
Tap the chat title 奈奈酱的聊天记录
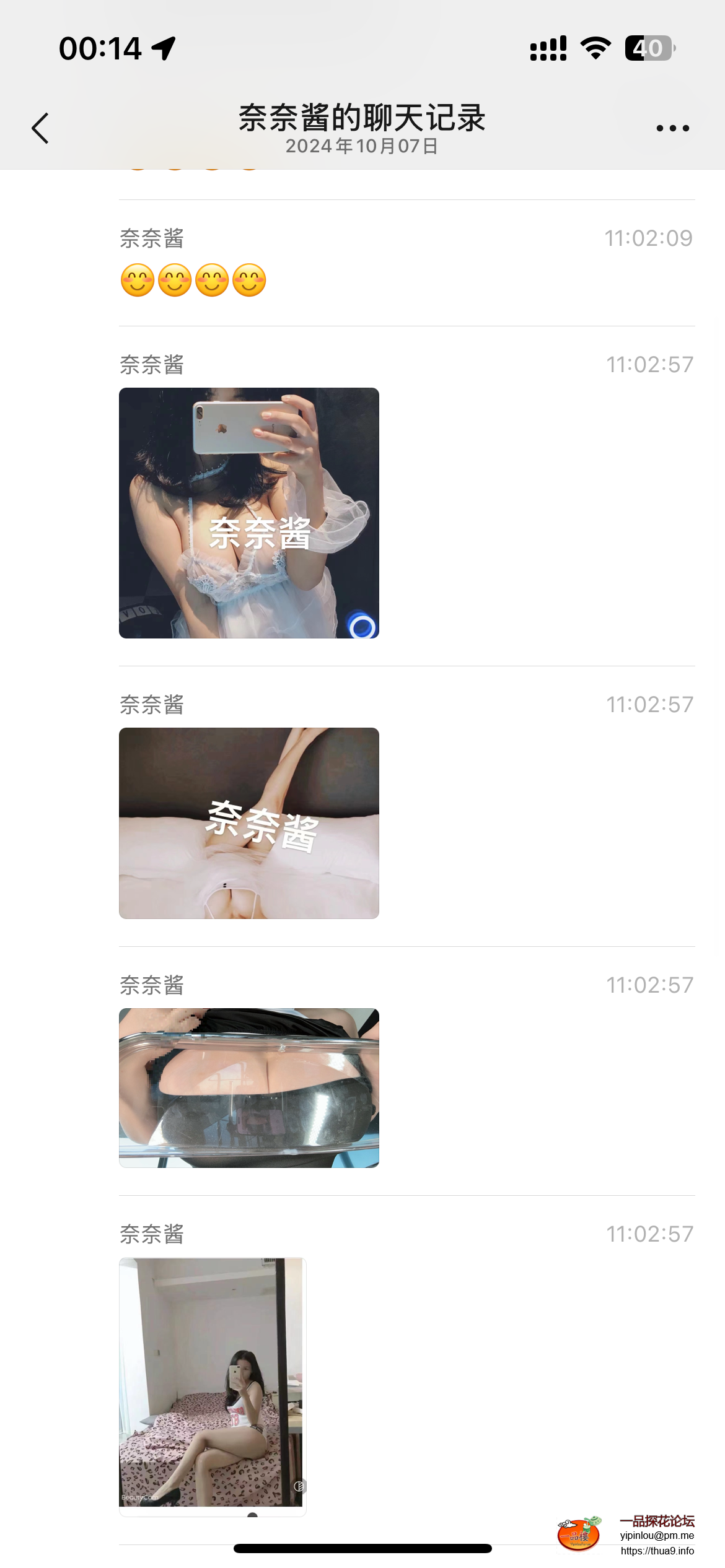click(362, 119)
